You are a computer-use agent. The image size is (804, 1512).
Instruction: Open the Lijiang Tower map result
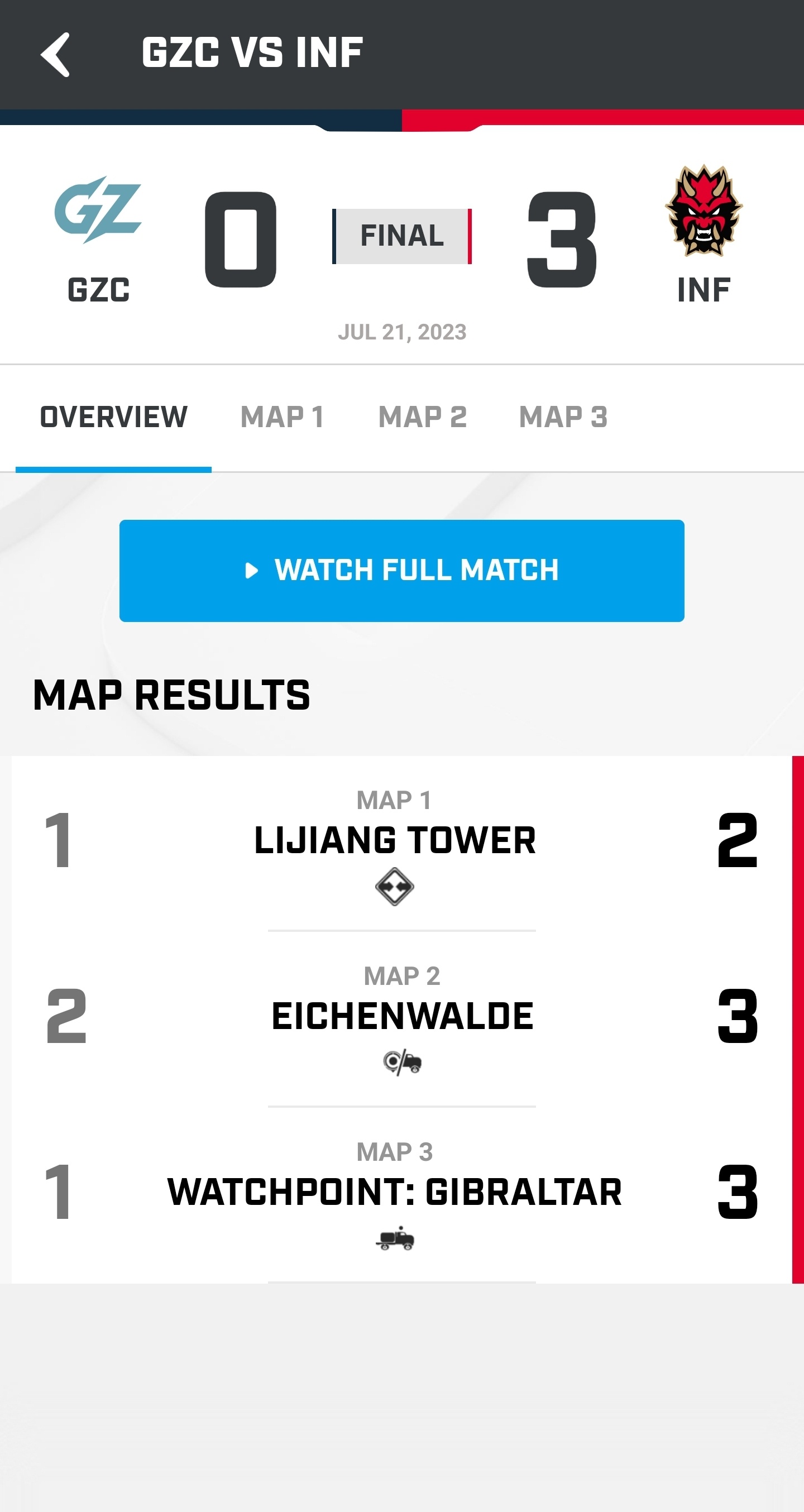402,844
